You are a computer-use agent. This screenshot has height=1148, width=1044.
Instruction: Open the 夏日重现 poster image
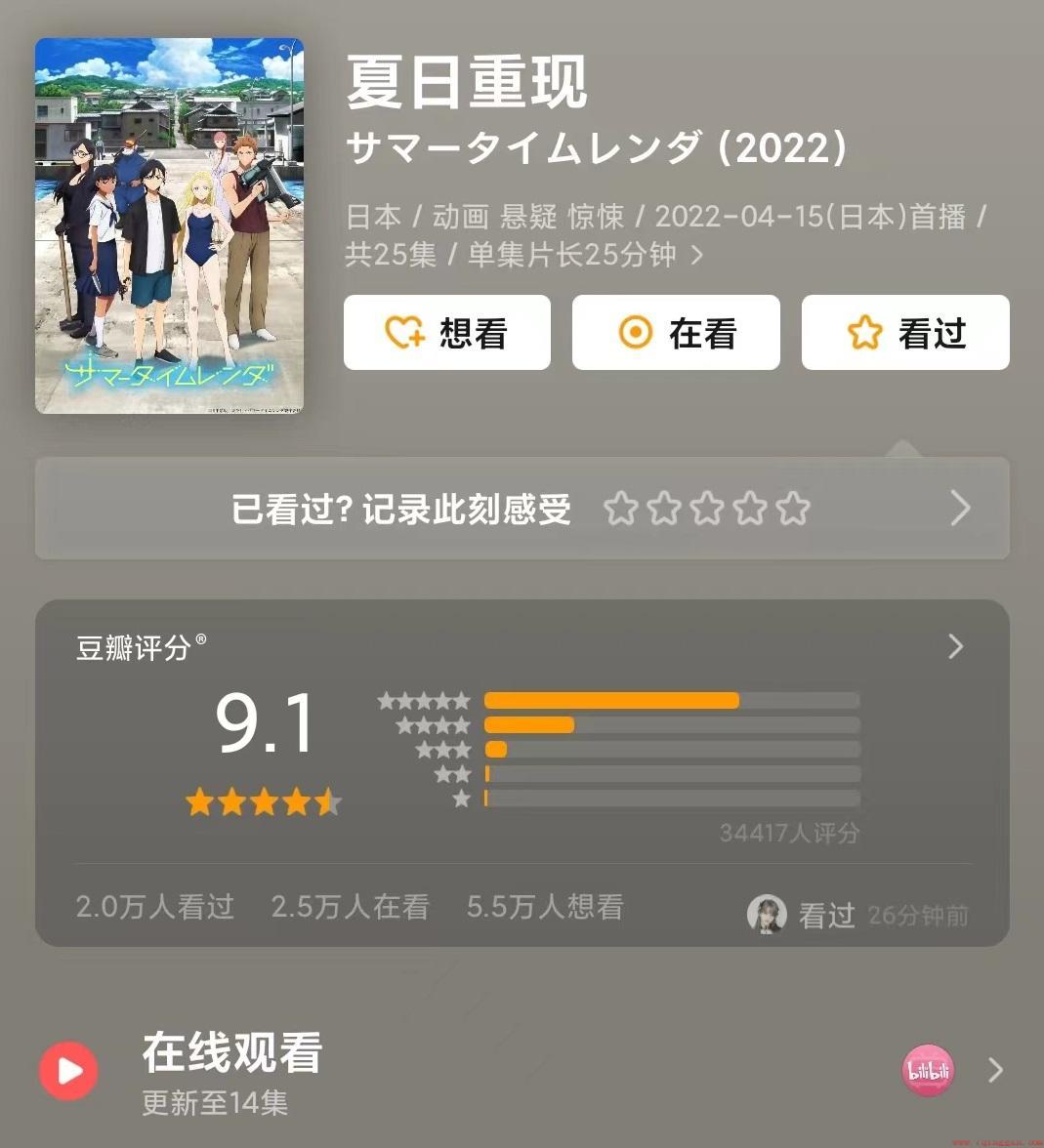coord(169,225)
